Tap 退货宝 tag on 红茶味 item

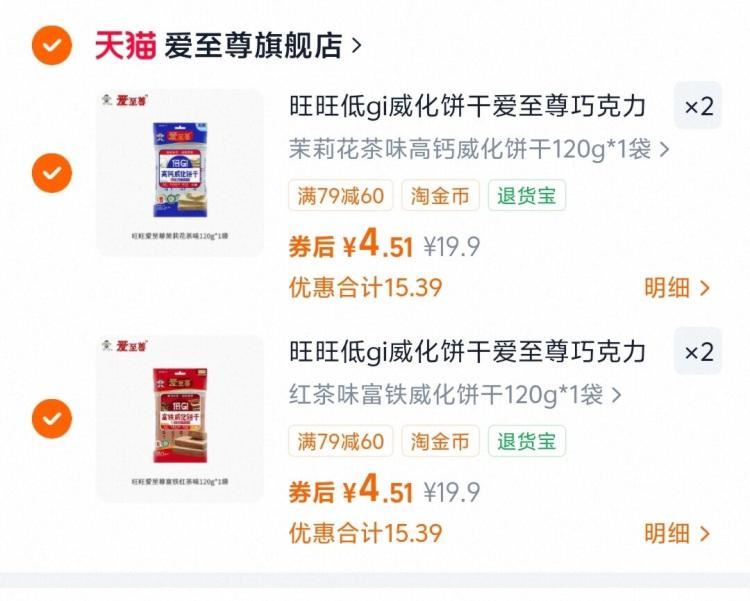click(x=527, y=441)
